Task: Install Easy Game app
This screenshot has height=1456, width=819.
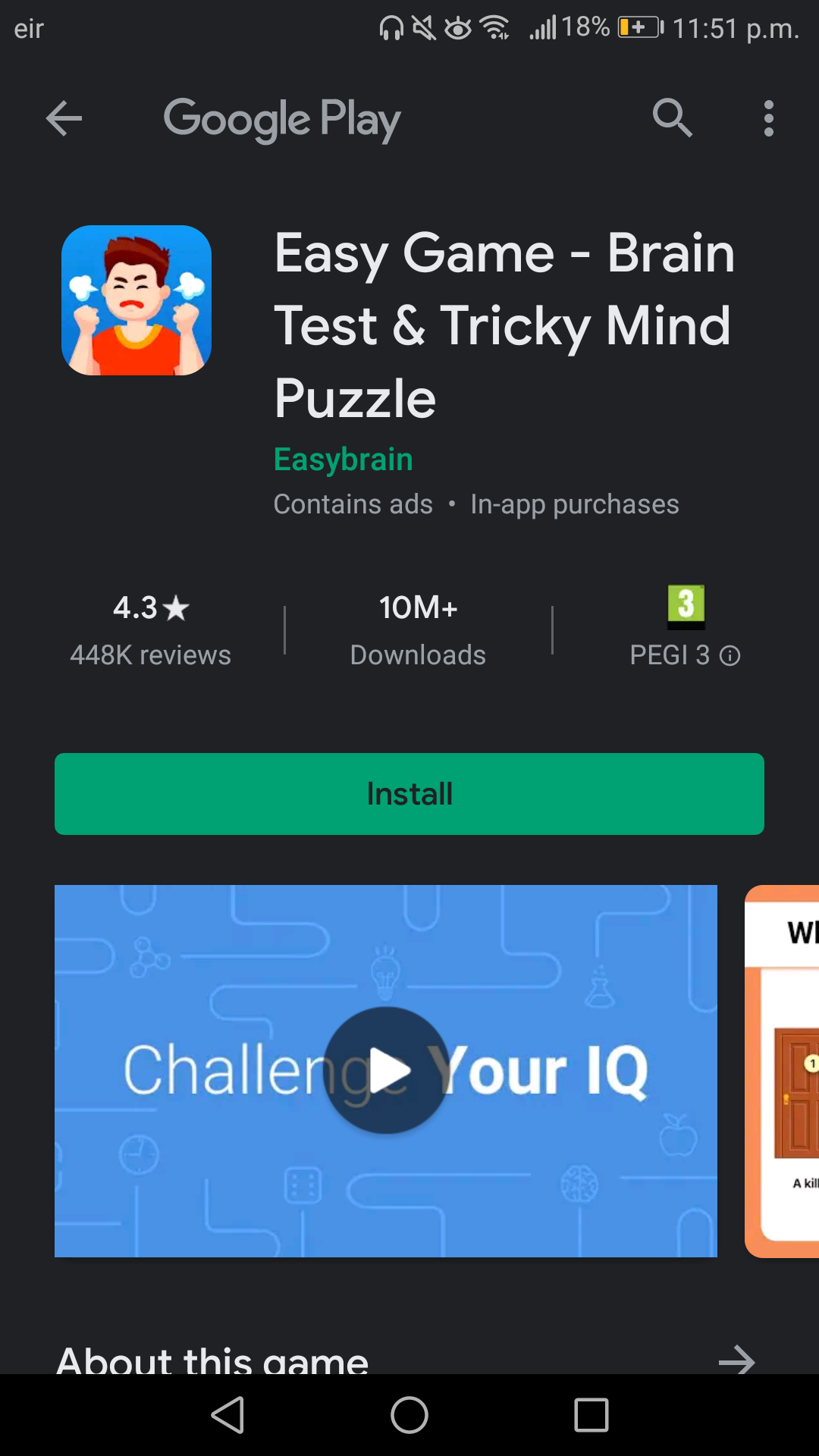Action: pos(409,794)
